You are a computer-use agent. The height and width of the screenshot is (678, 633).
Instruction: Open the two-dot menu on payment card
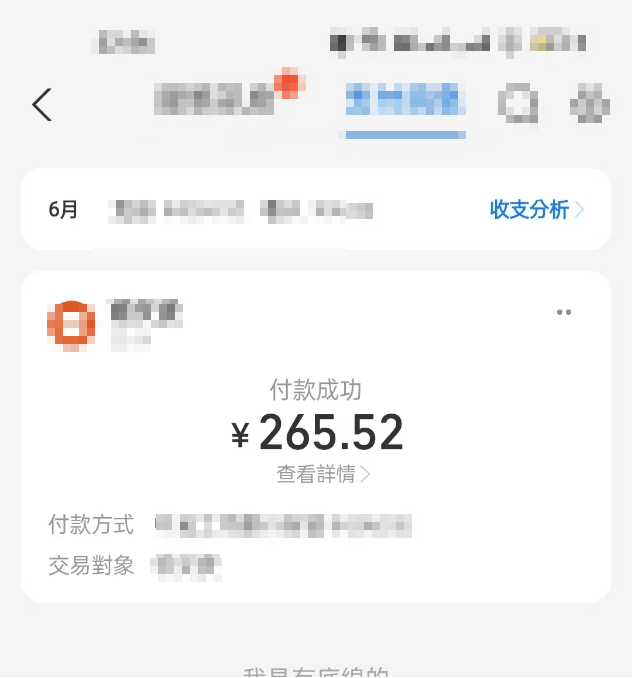(x=564, y=312)
